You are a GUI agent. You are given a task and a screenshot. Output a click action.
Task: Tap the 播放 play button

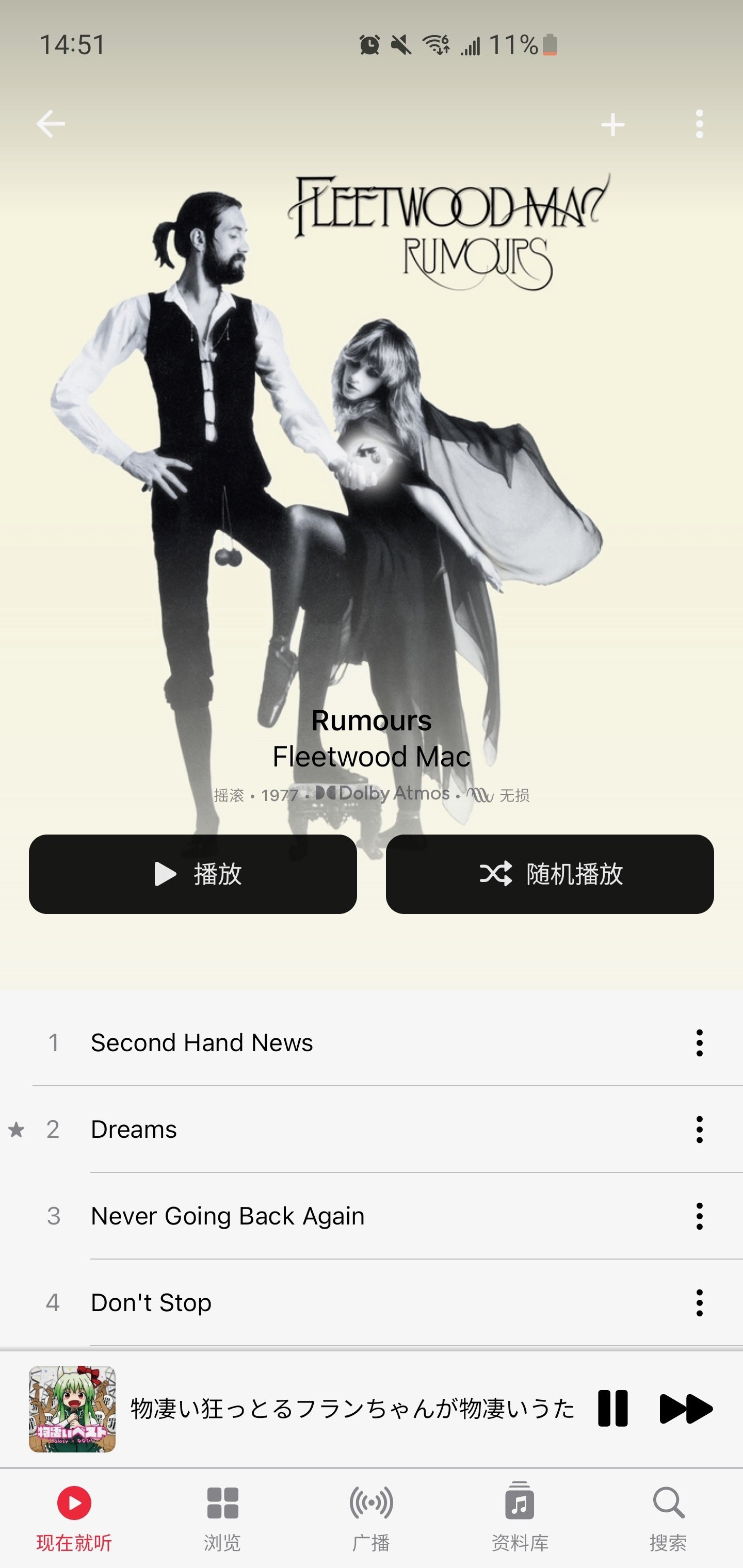click(192, 873)
